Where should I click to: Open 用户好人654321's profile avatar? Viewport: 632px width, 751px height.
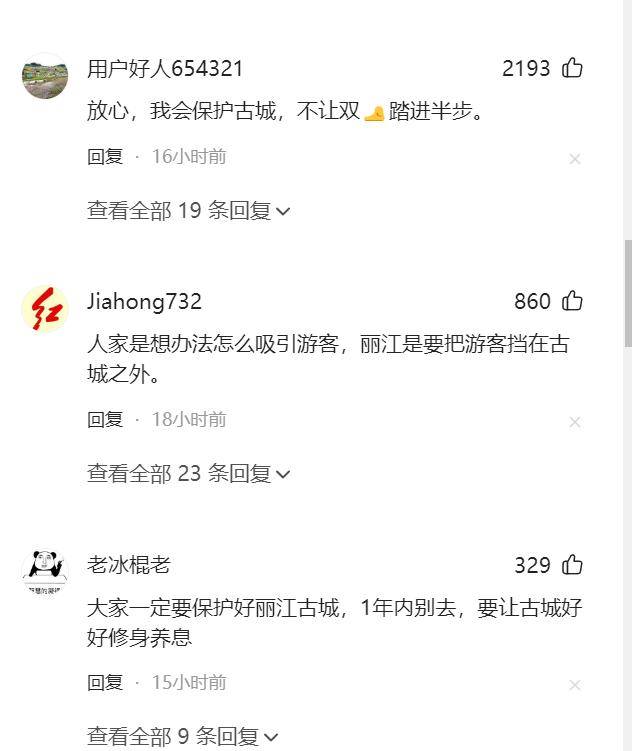pyautogui.click(x=45, y=77)
